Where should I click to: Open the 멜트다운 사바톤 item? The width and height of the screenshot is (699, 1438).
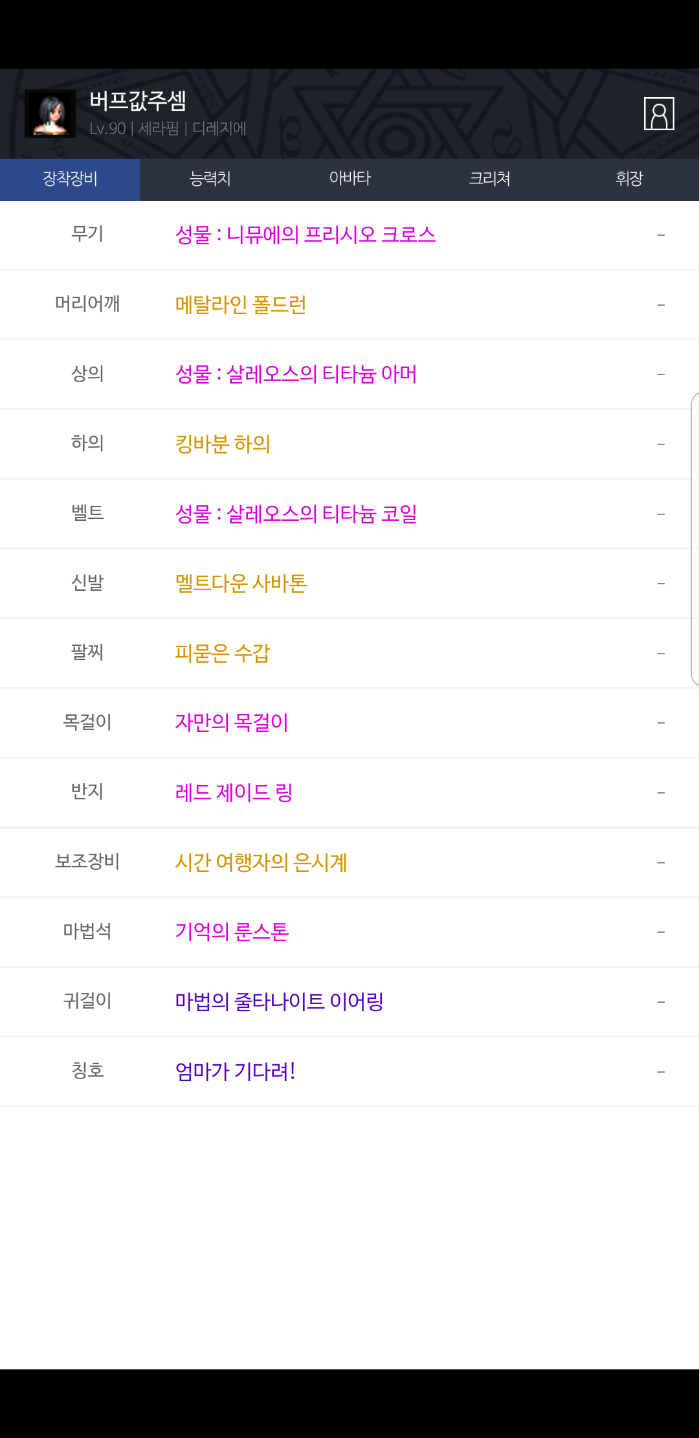pyautogui.click(x=241, y=583)
